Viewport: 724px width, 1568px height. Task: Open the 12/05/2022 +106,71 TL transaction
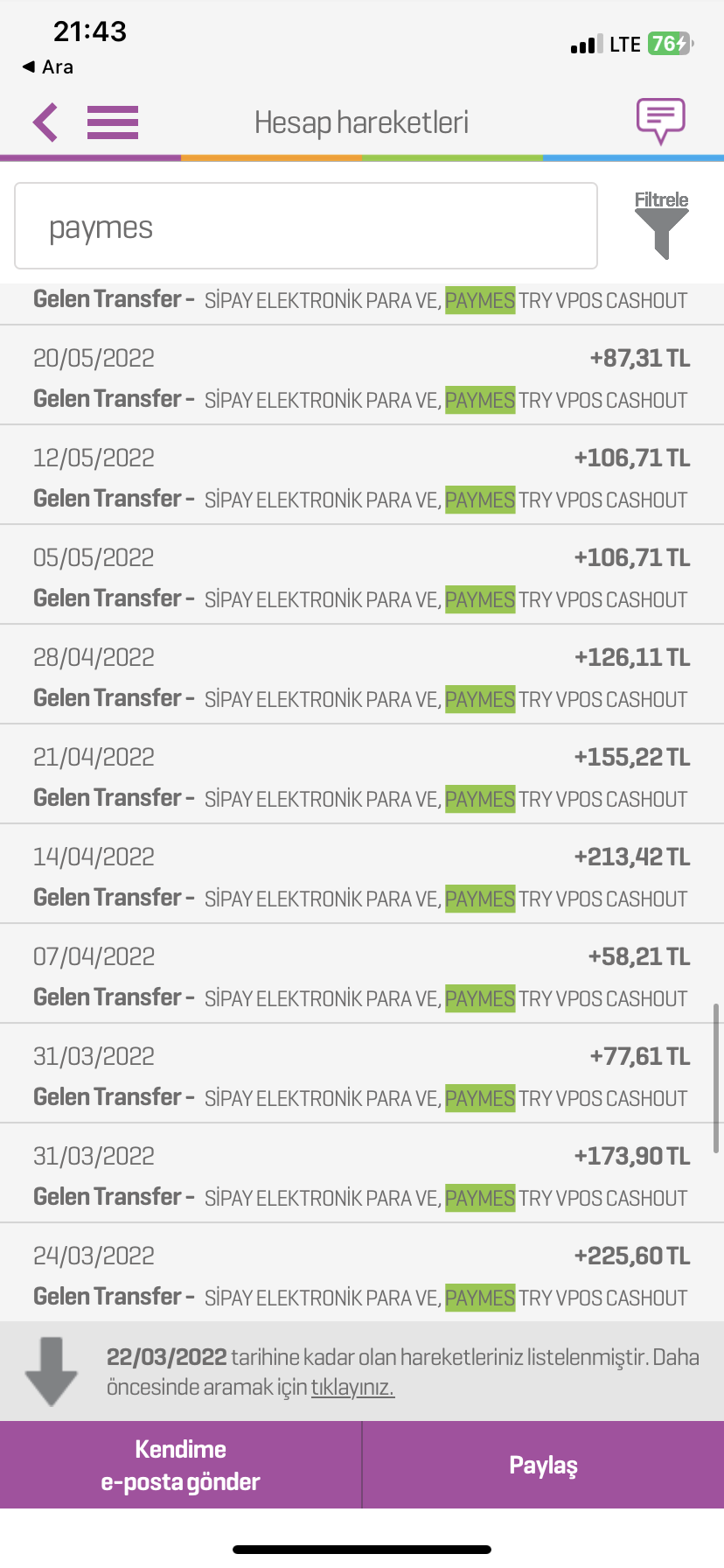362,475
